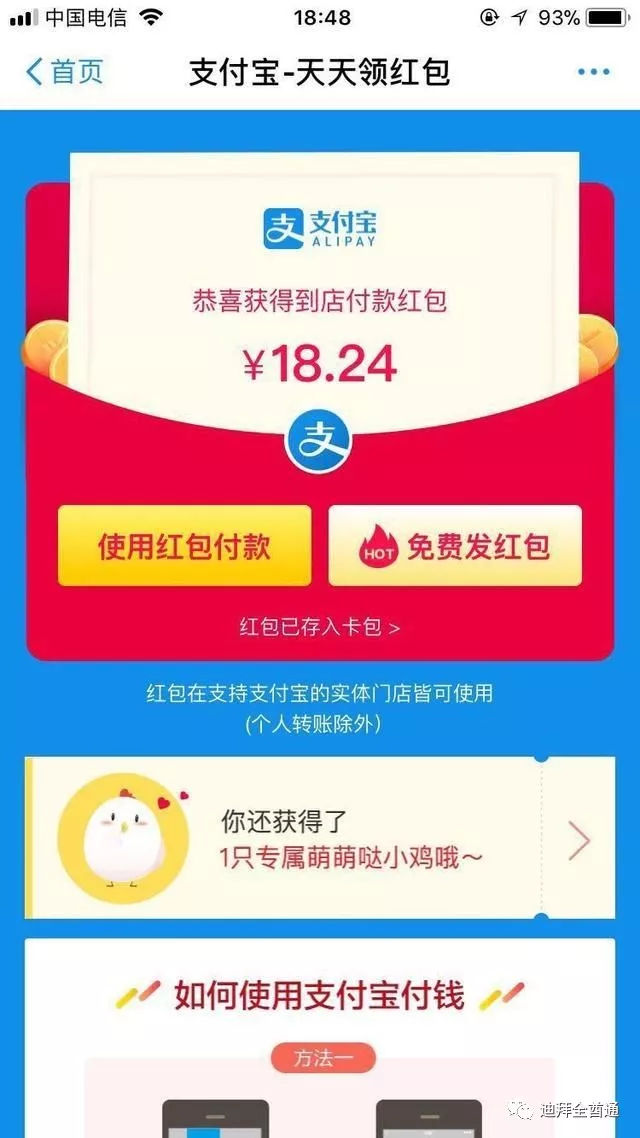Tap 使用红包付款 button
This screenshot has height=1138, width=640.
[x=184, y=546]
